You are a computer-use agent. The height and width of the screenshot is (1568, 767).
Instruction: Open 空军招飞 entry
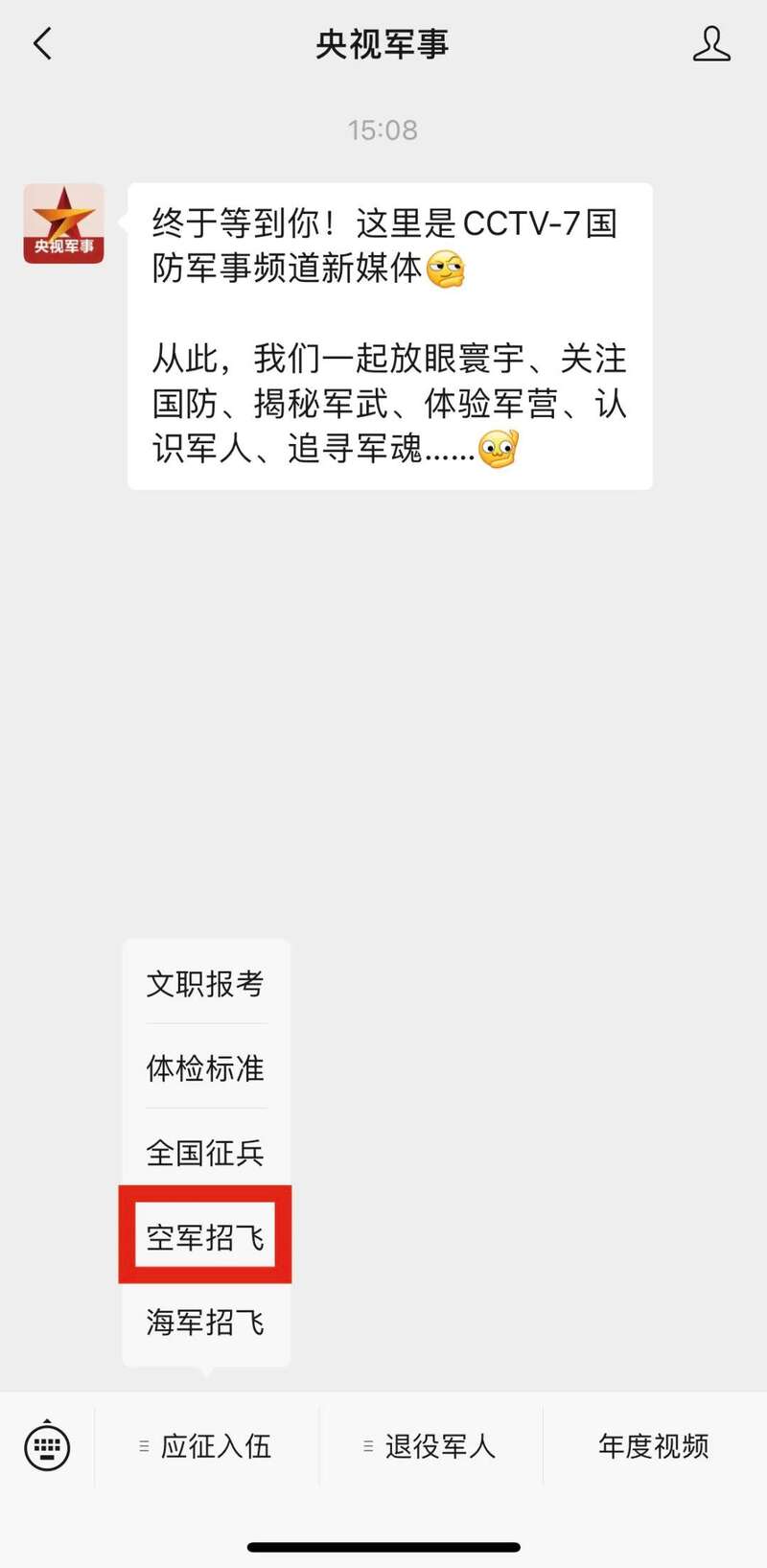click(205, 1237)
